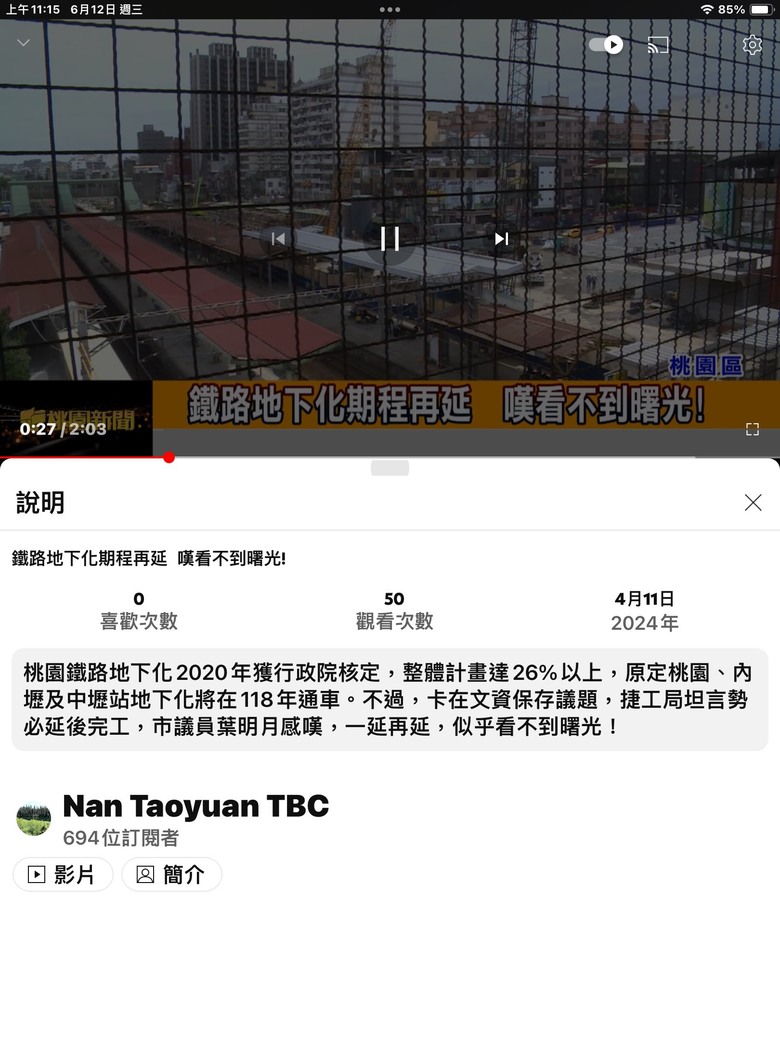Open the Nan Taoyuan TBC channel
Screen dimensions: 780x1040
click(x=195, y=806)
